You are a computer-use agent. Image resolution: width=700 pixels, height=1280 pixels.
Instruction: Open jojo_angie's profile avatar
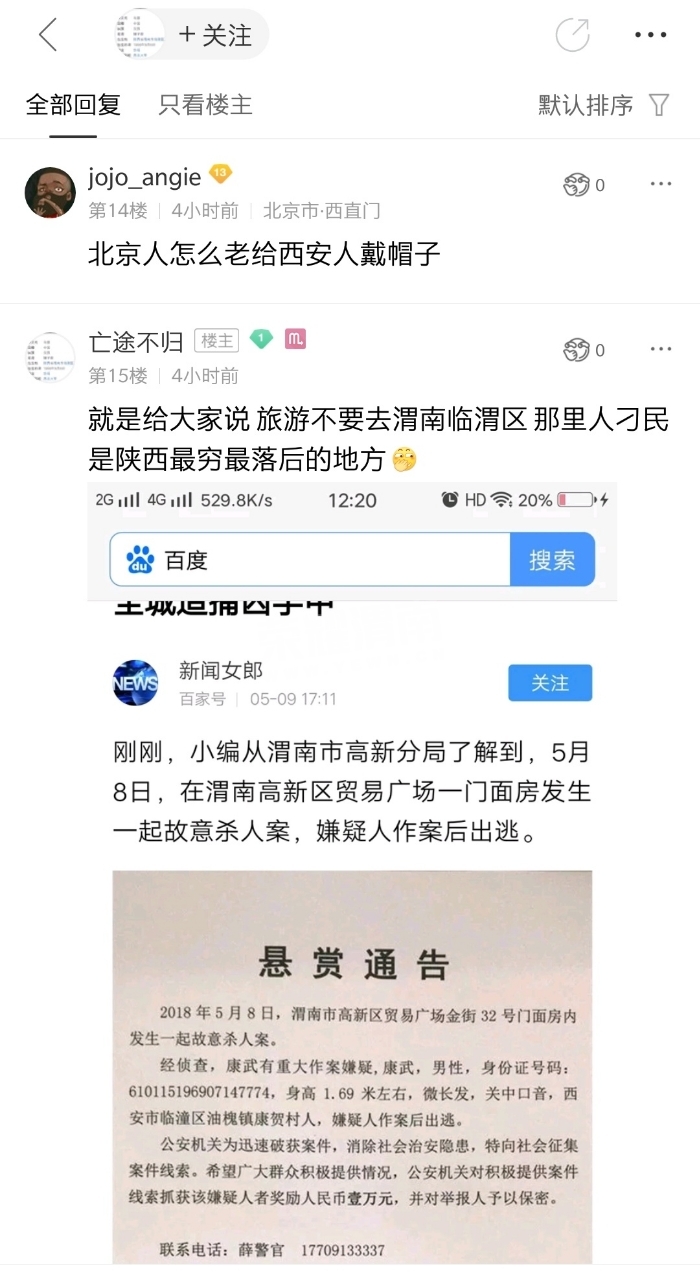pos(50,192)
